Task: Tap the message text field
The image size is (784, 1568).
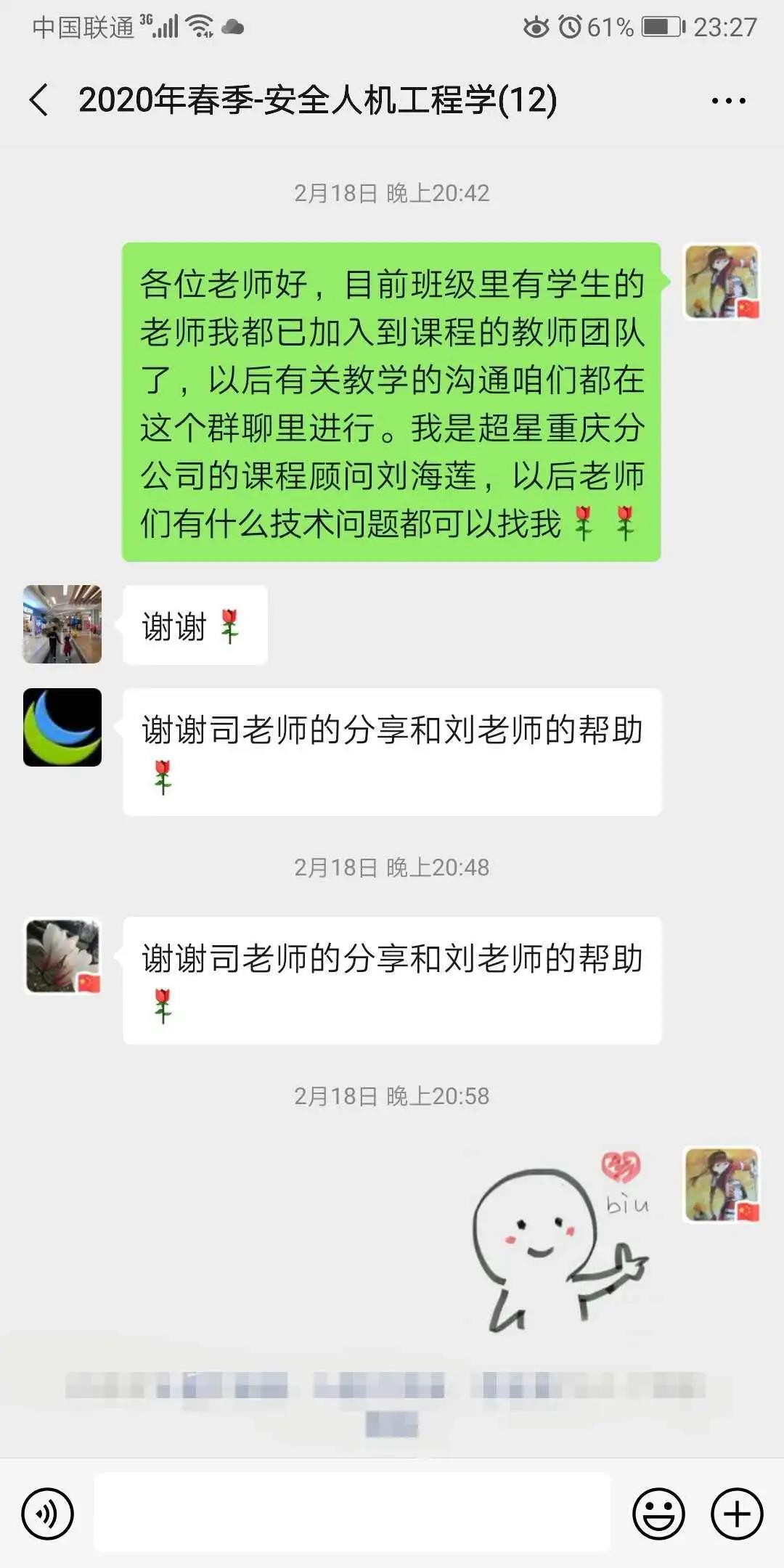Action: [x=352, y=1514]
